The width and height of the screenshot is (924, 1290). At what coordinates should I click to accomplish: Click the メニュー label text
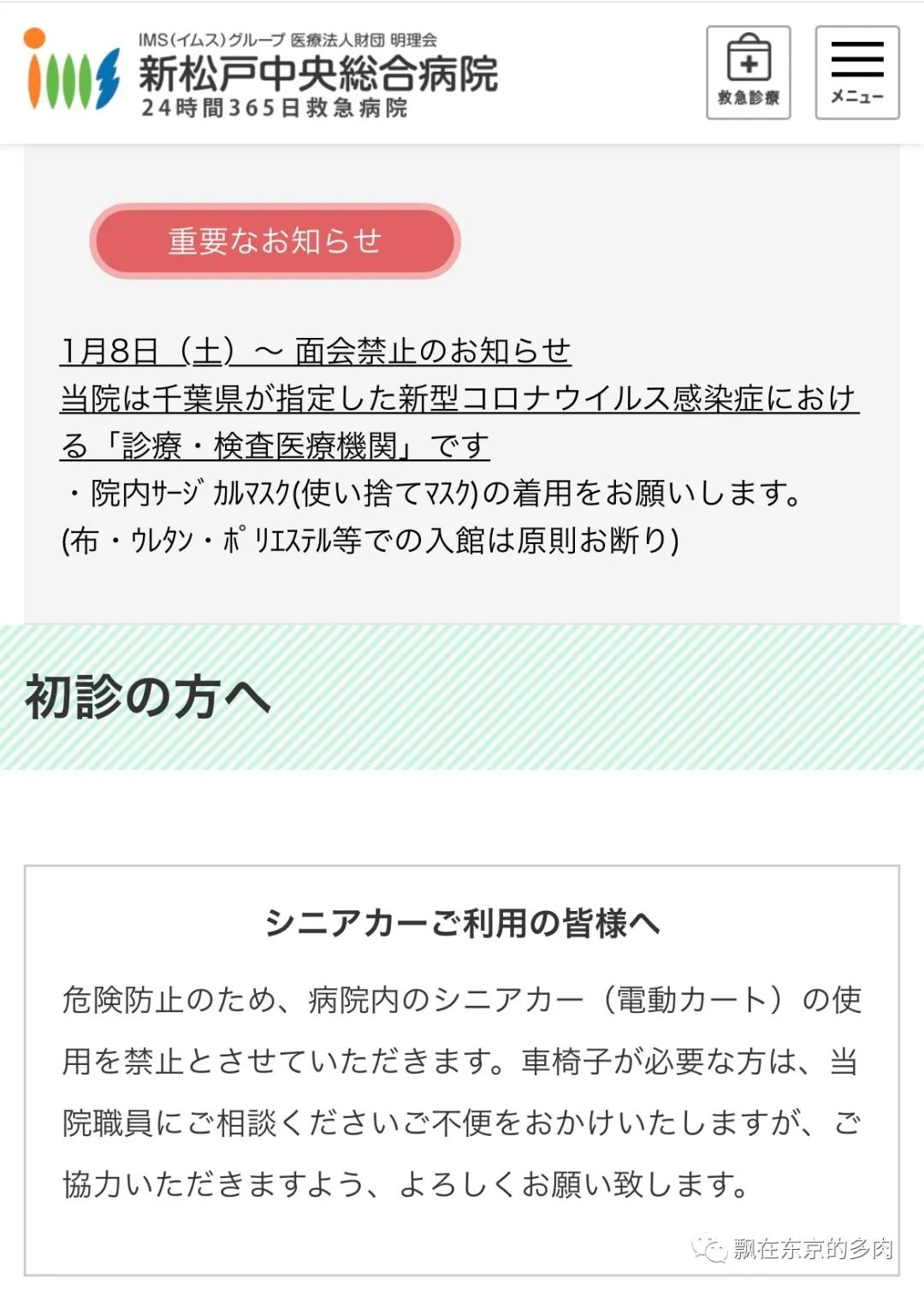[856, 97]
